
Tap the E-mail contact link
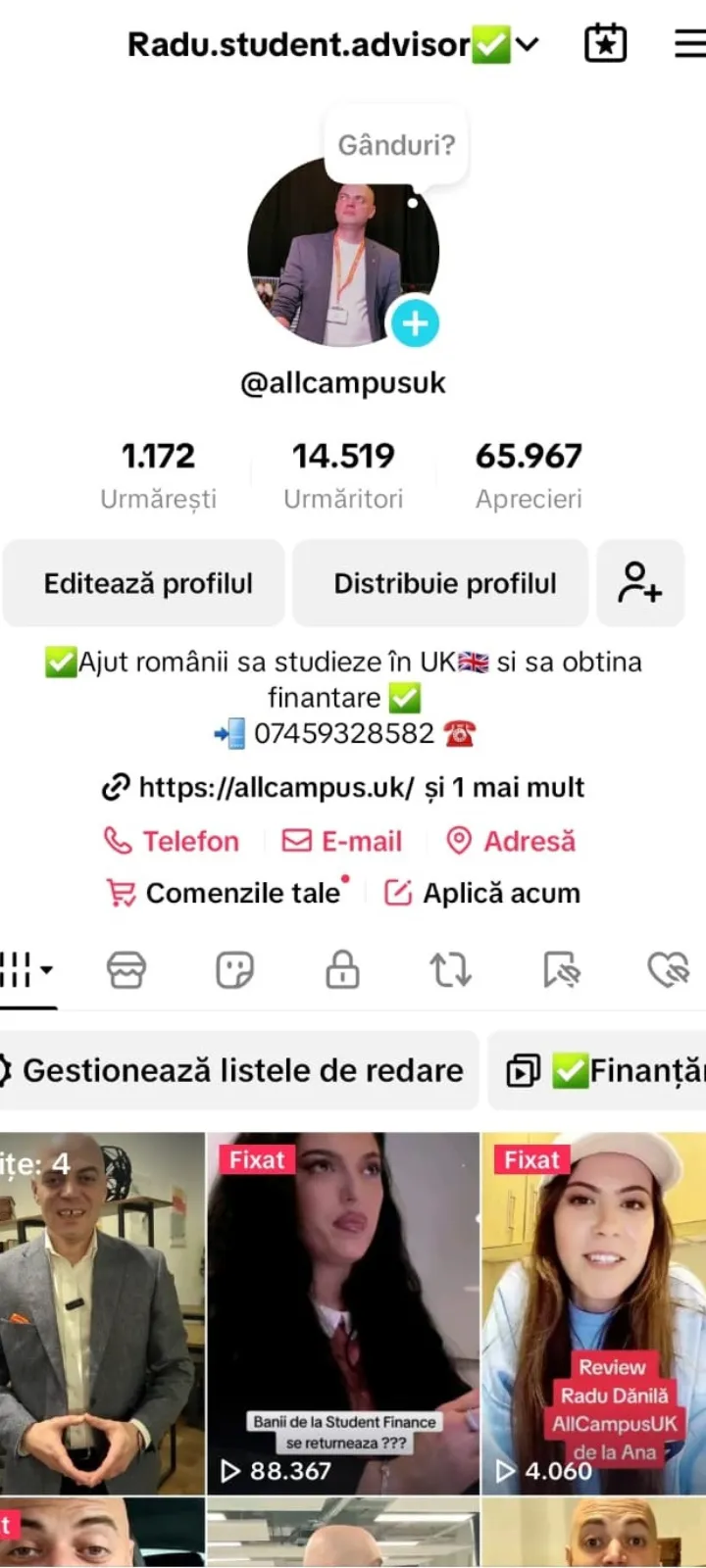click(342, 841)
